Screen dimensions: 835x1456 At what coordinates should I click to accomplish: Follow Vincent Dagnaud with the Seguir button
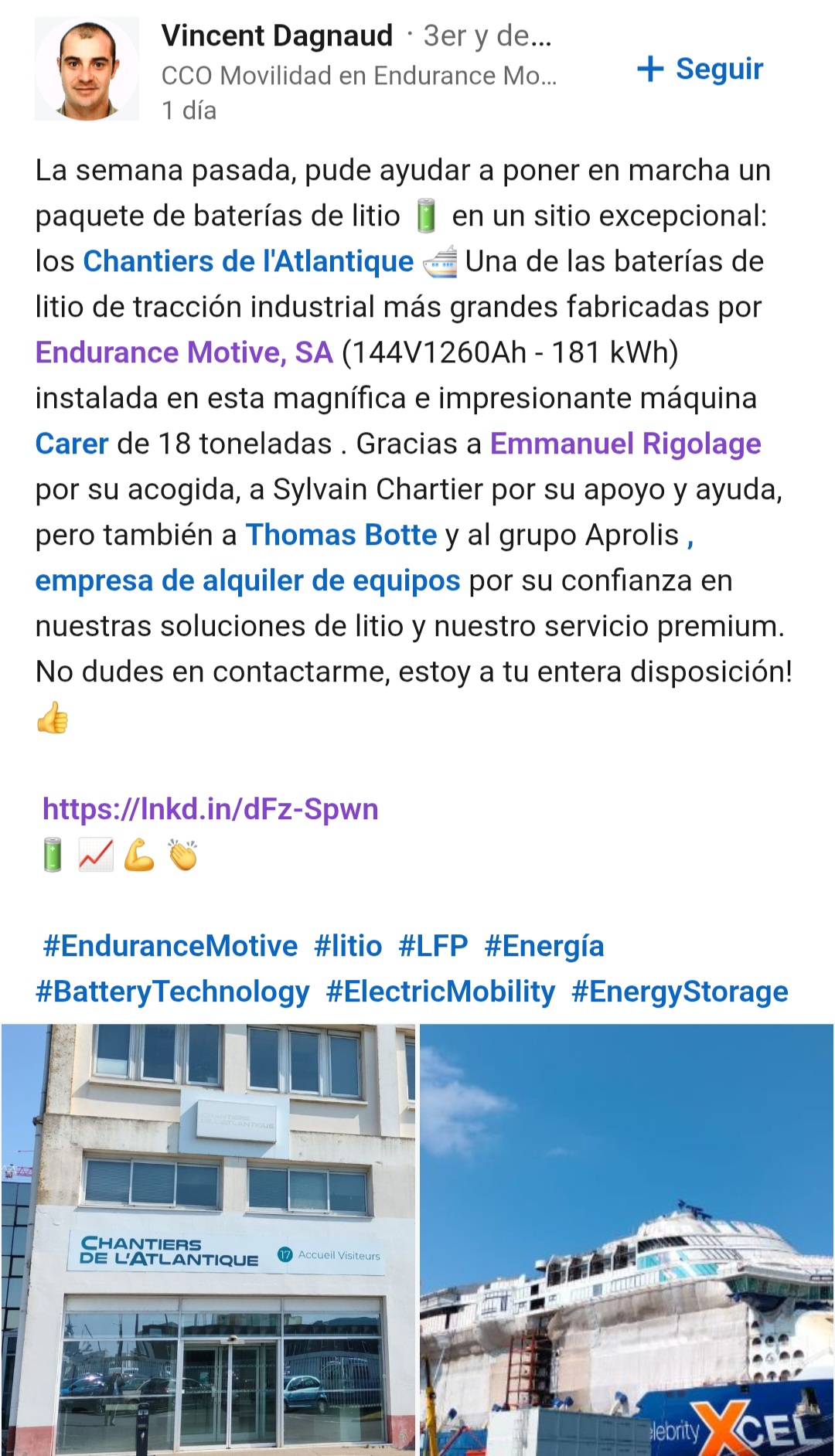tap(700, 69)
